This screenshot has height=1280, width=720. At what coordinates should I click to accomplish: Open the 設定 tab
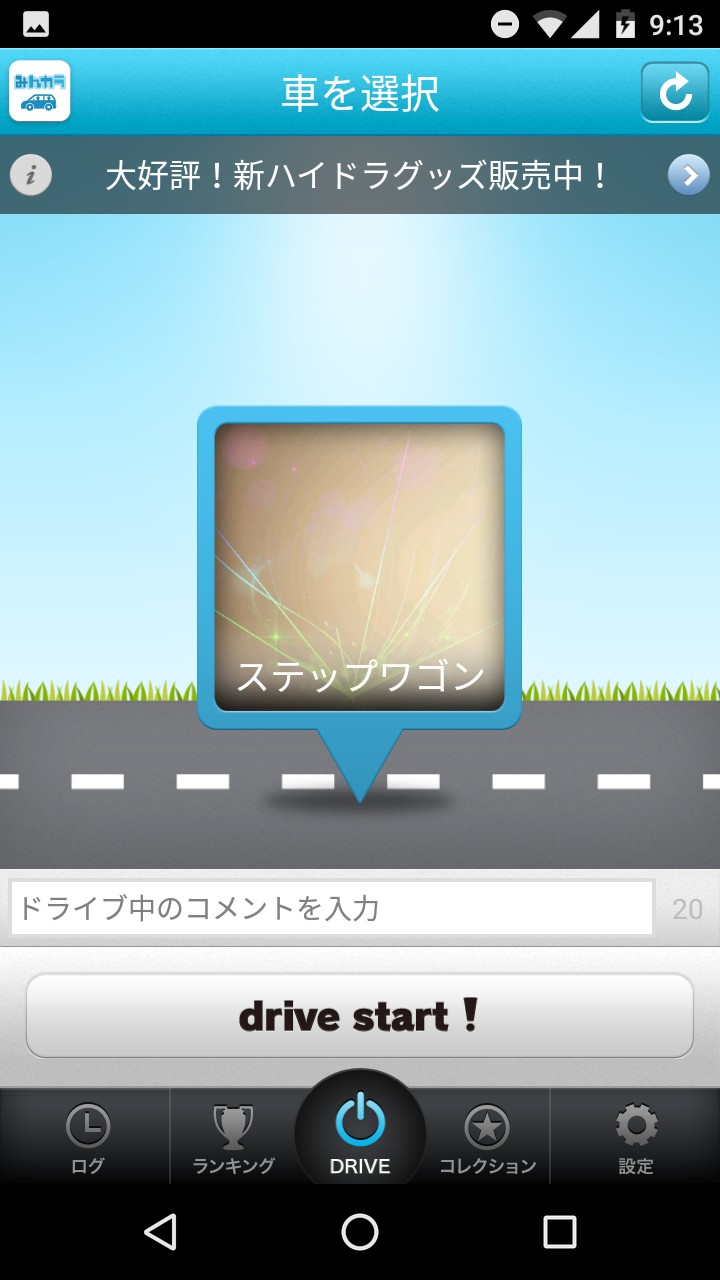point(636,1138)
